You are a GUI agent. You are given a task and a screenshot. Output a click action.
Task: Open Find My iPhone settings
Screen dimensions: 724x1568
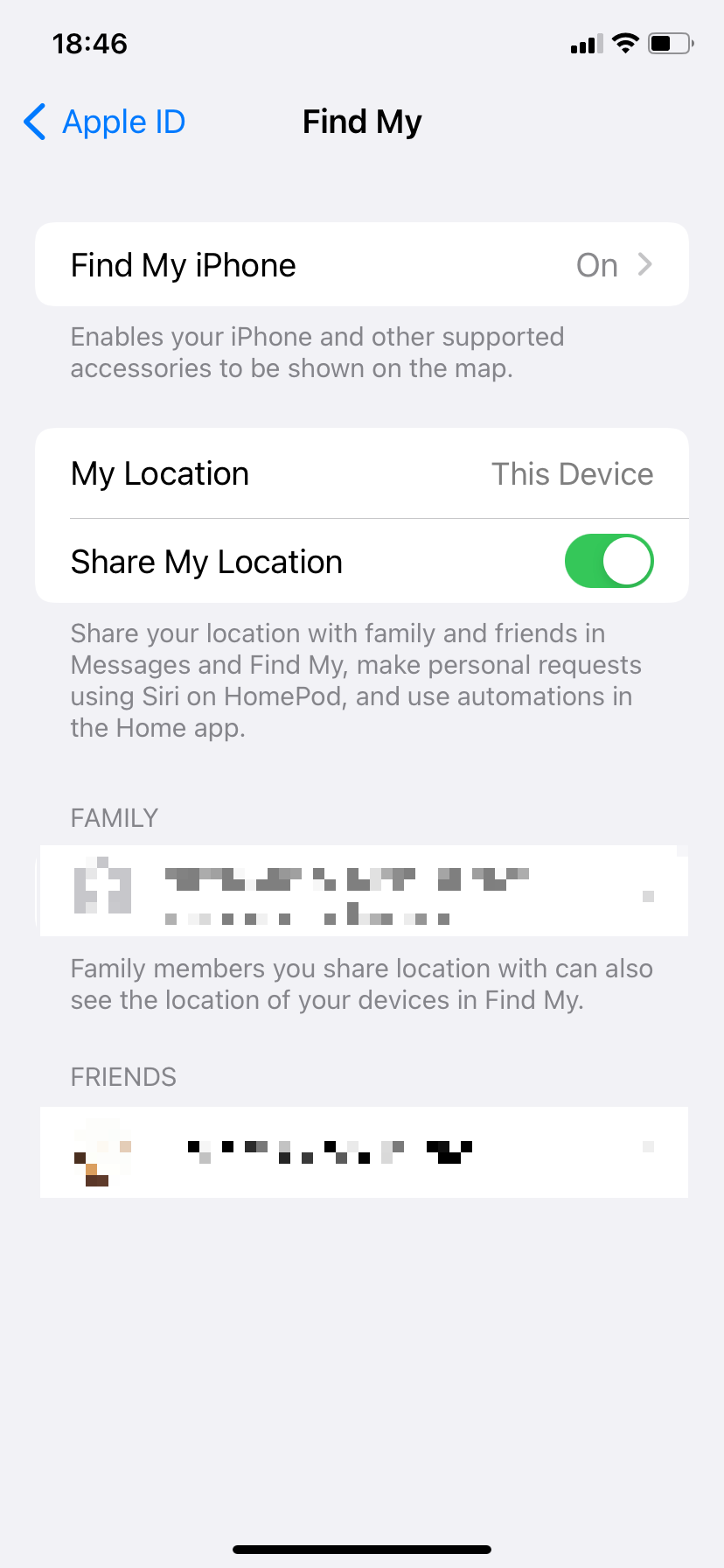click(x=361, y=264)
